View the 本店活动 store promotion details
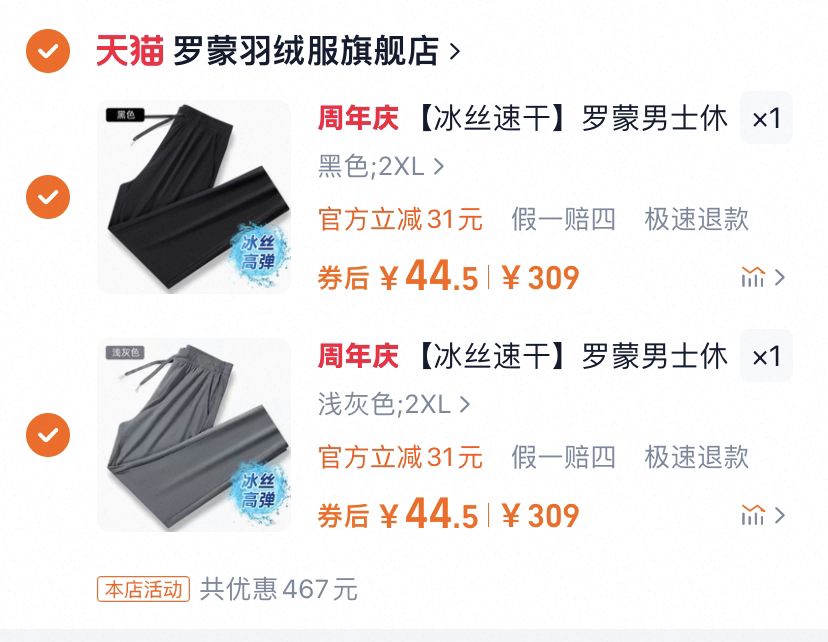Image resolution: width=828 pixels, height=642 pixels. [x=142, y=589]
